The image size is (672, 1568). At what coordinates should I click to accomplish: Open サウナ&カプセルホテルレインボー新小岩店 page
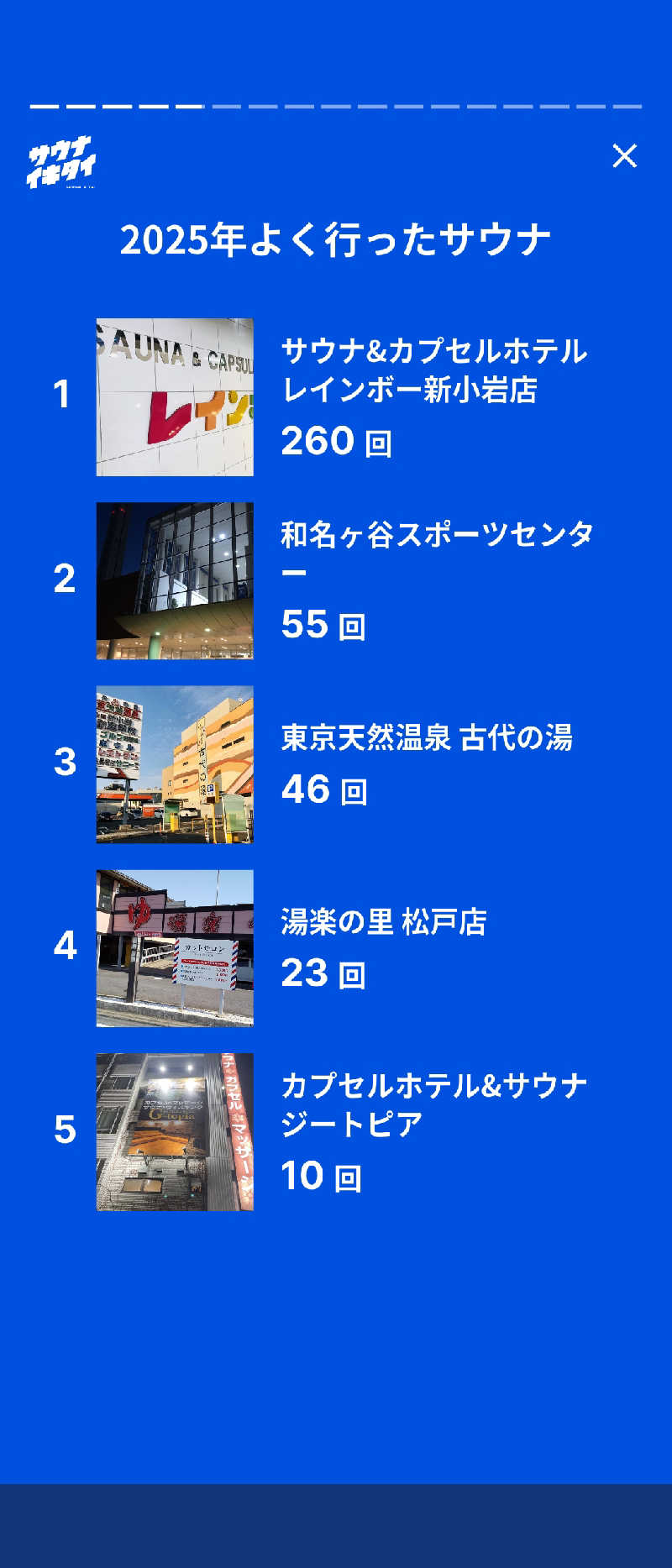[x=437, y=367]
